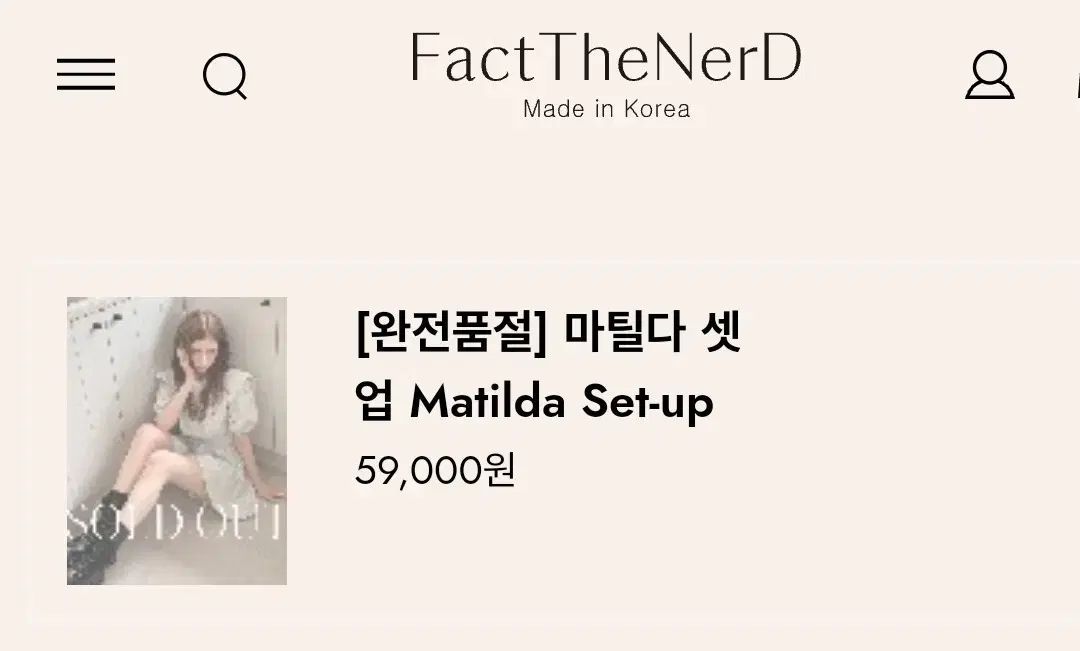Viewport: 1080px width, 651px height.
Task: Open the Matilda Set-up product image
Action: pyautogui.click(x=177, y=440)
